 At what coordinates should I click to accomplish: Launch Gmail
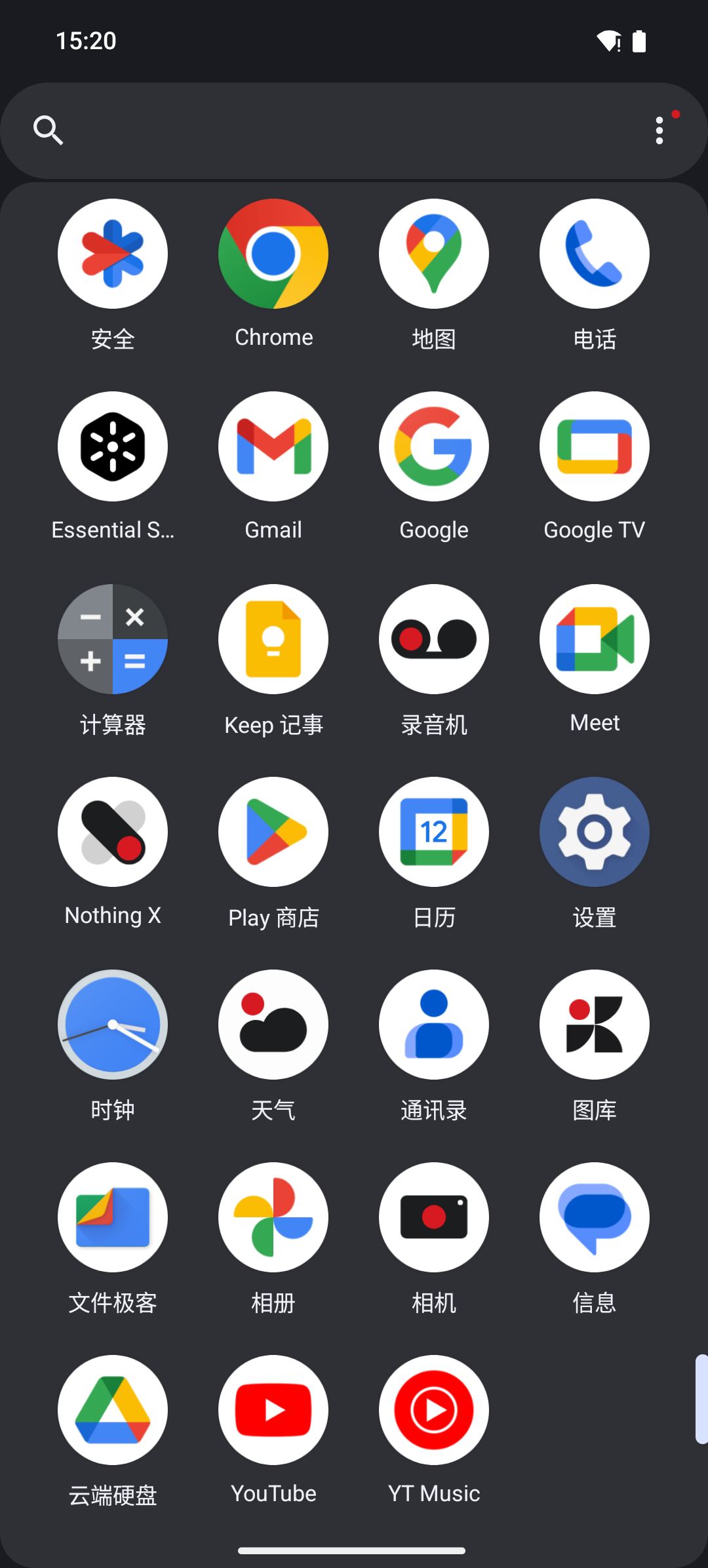[273, 446]
